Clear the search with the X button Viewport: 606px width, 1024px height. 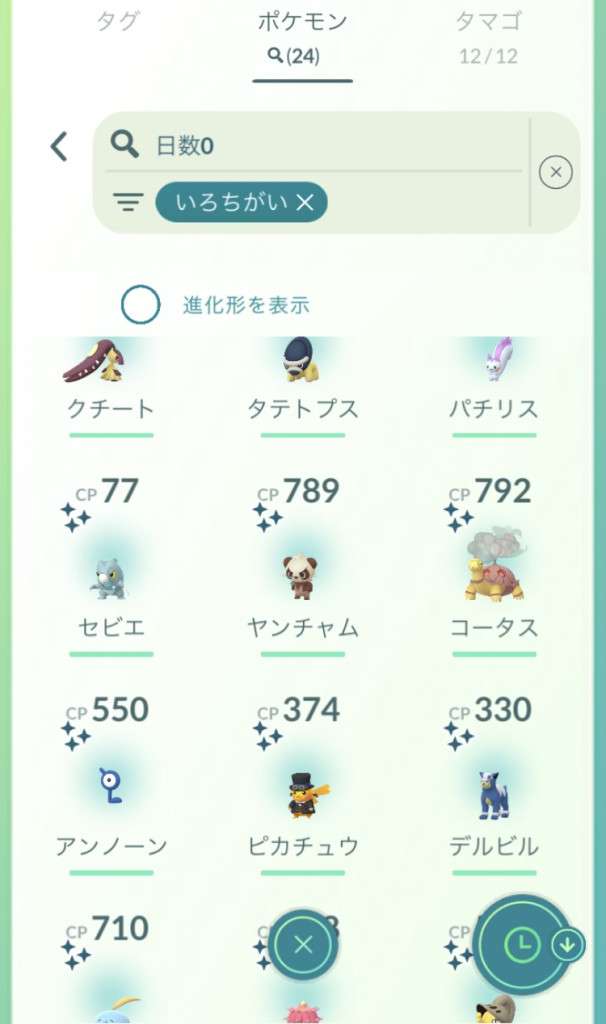pyautogui.click(x=555, y=173)
